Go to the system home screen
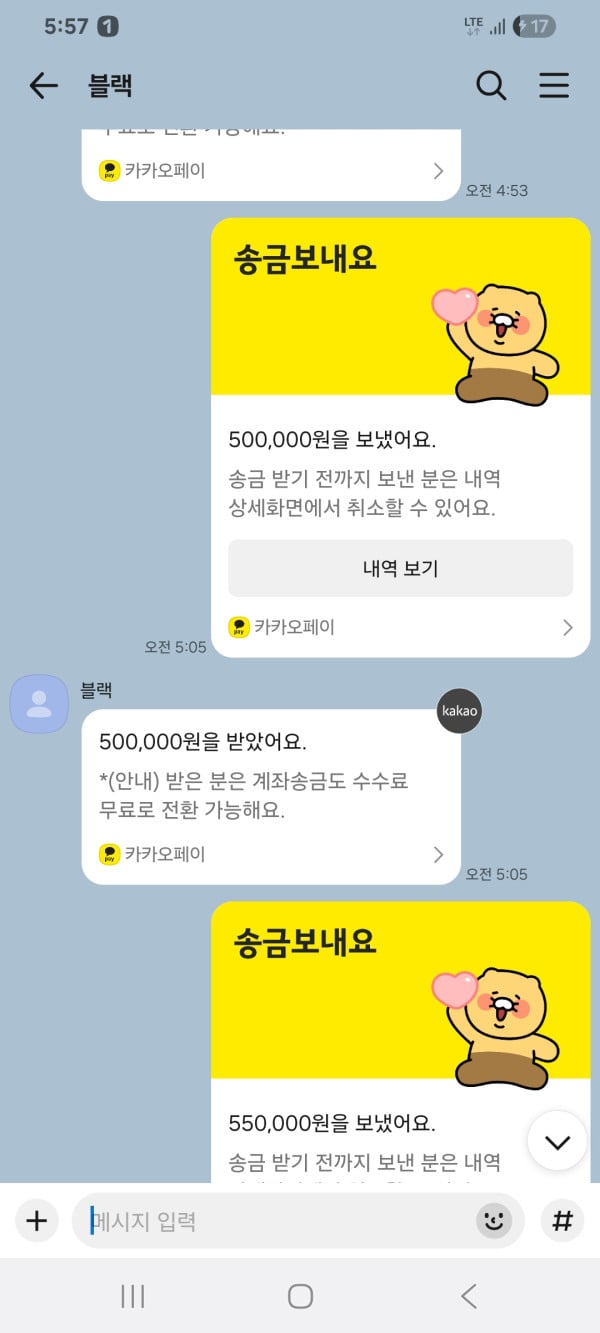 pos(300,1297)
